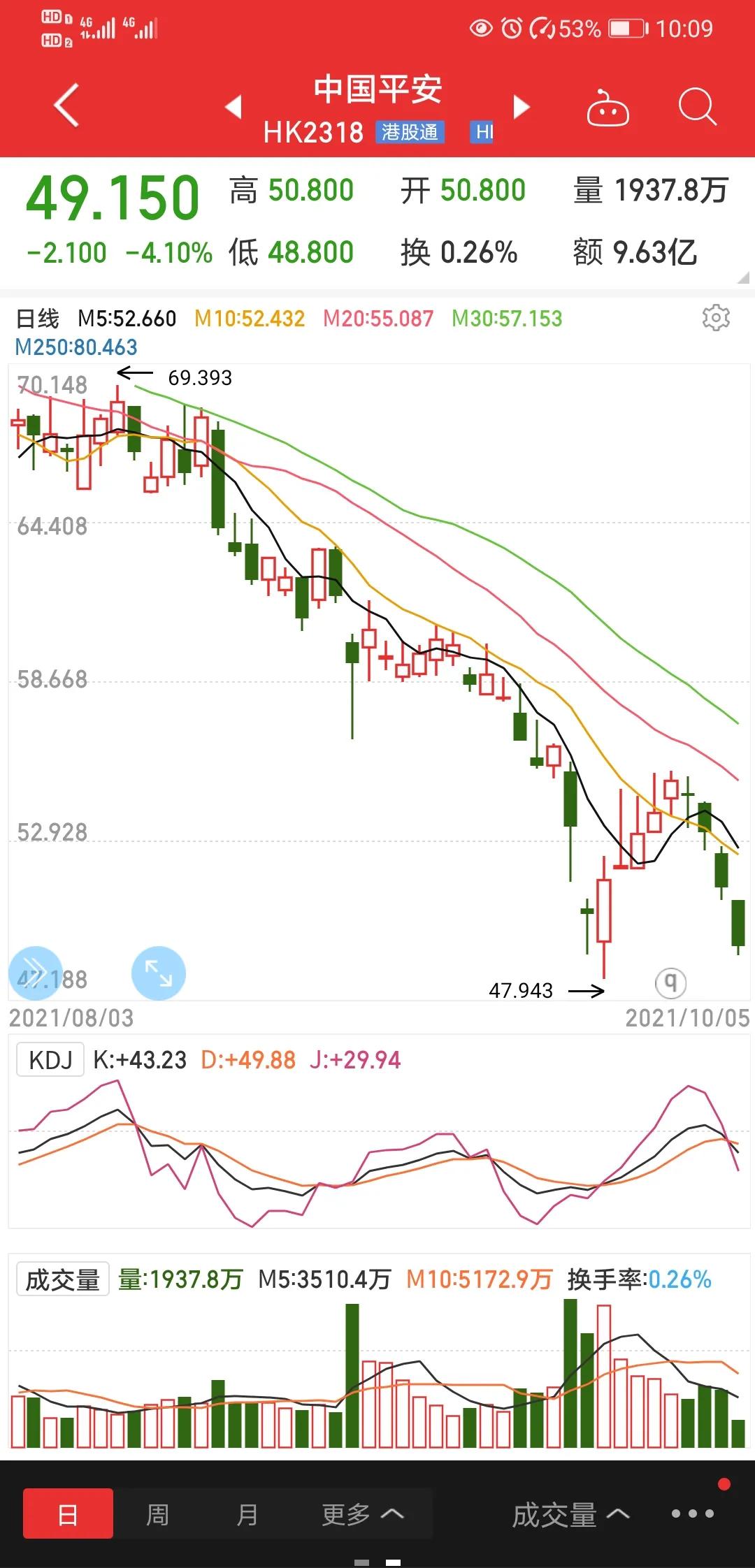Select the 日 daily chart tab
Viewport: 755px width, 1568px height.
pyautogui.click(x=68, y=1513)
